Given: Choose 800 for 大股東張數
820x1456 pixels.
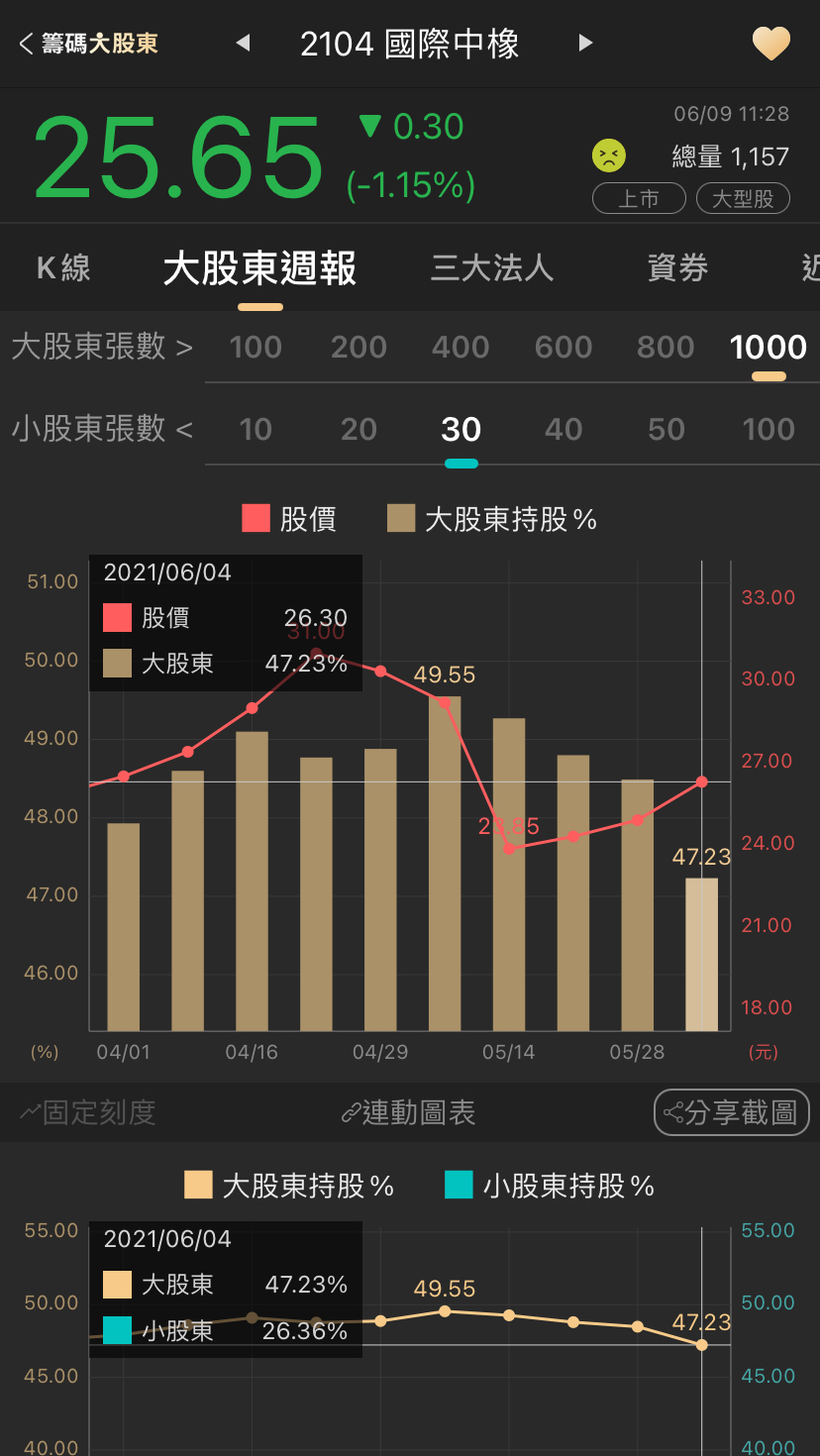Looking at the screenshot, I should [666, 348].
